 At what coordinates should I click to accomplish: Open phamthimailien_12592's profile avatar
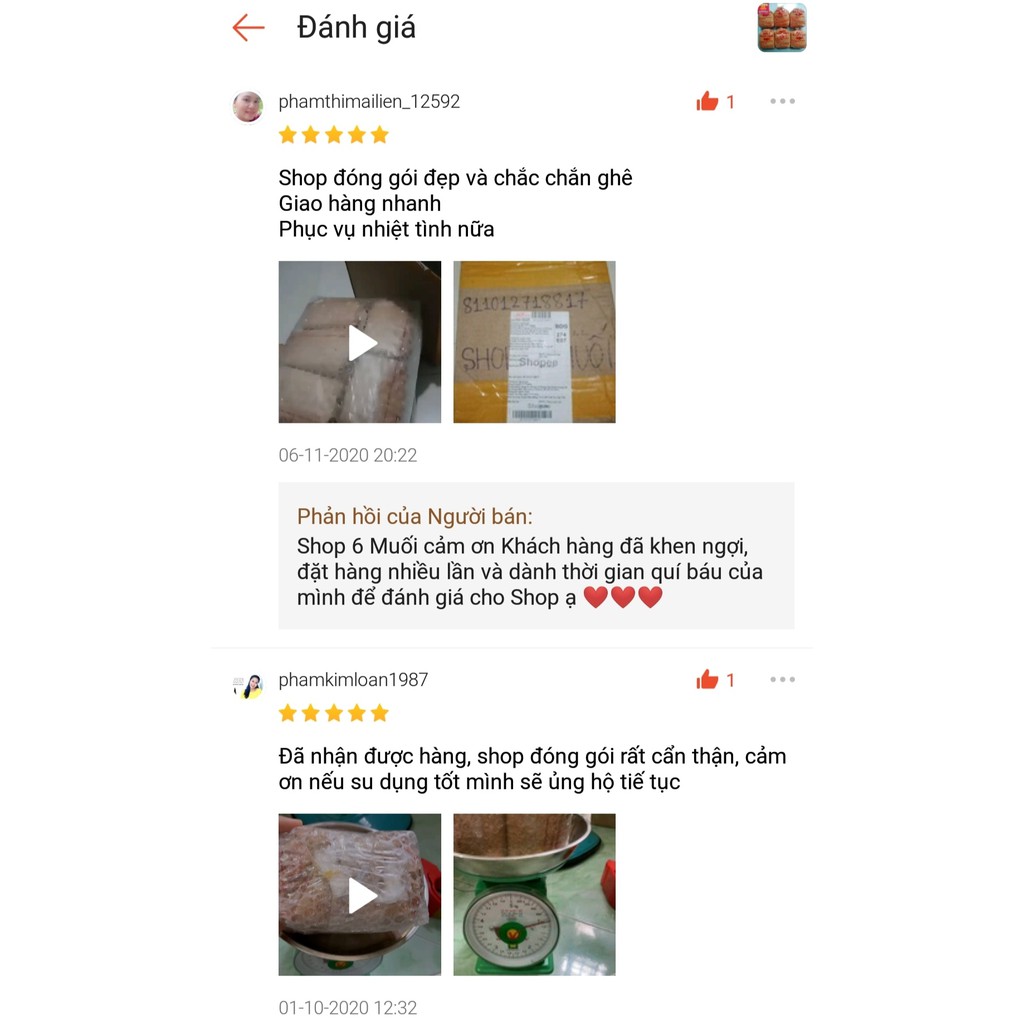click(248, 106)
